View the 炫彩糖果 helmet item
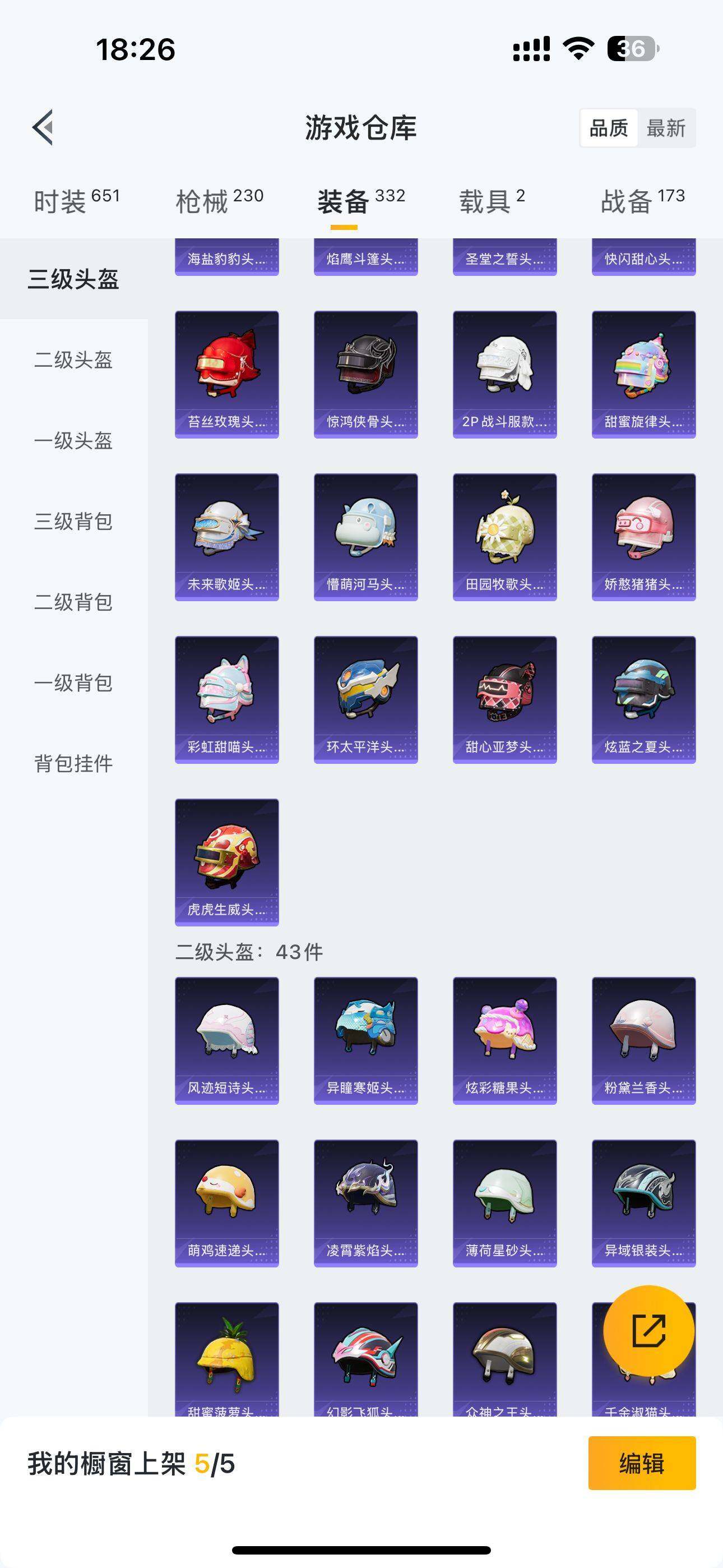The width and height of the screenshot is (723, 1568). [x=504, y=1040]
